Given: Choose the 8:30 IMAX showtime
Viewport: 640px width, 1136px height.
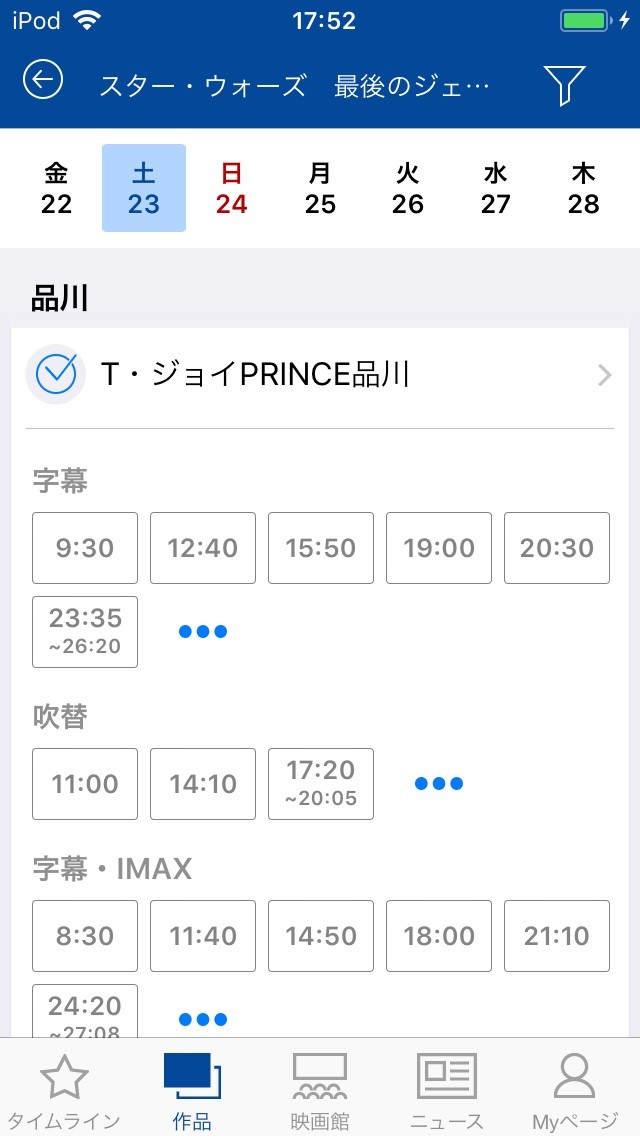Looking at the screenshot, I should [85, 936].
